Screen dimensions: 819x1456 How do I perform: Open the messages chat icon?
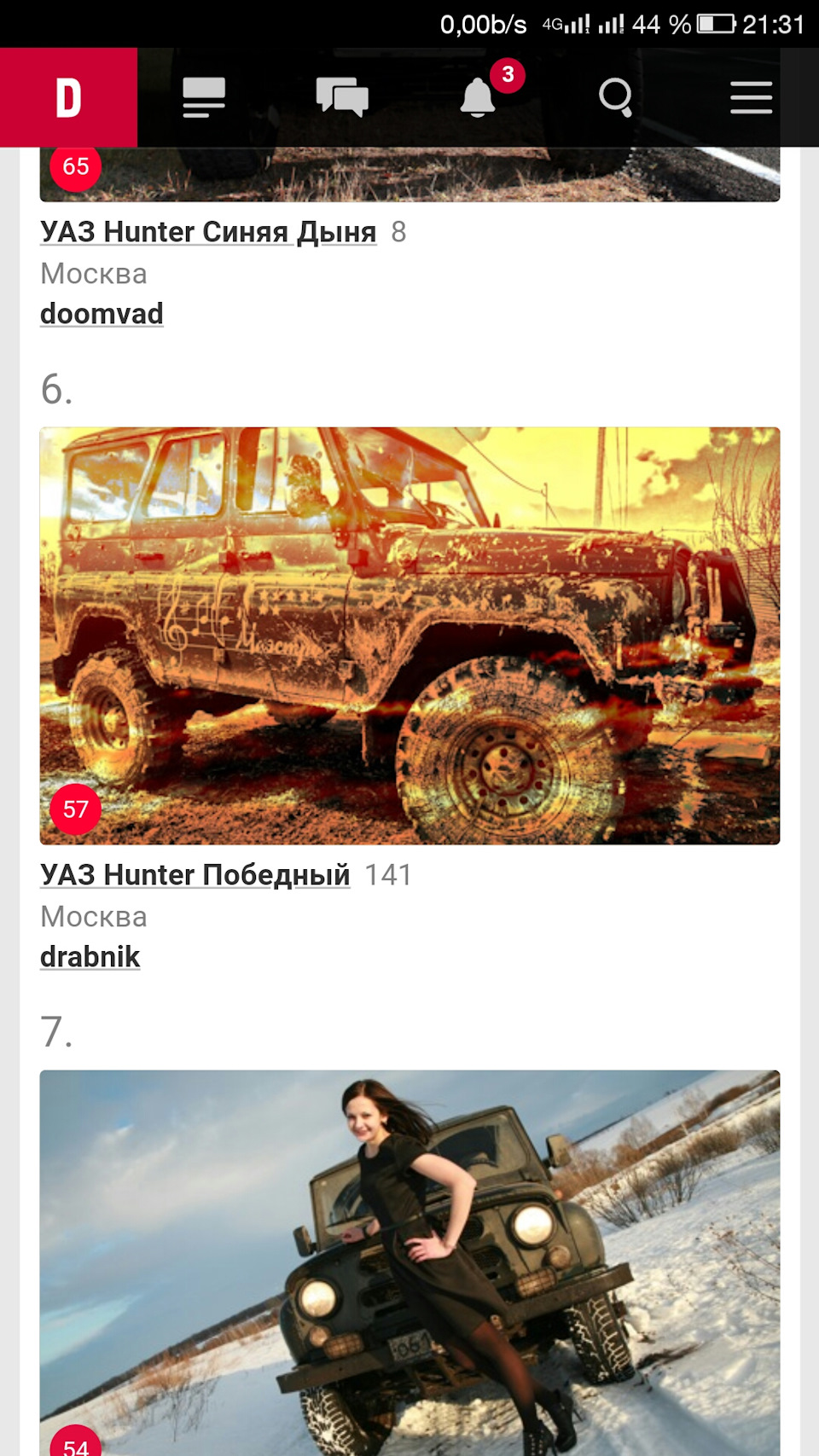(342, 97)
